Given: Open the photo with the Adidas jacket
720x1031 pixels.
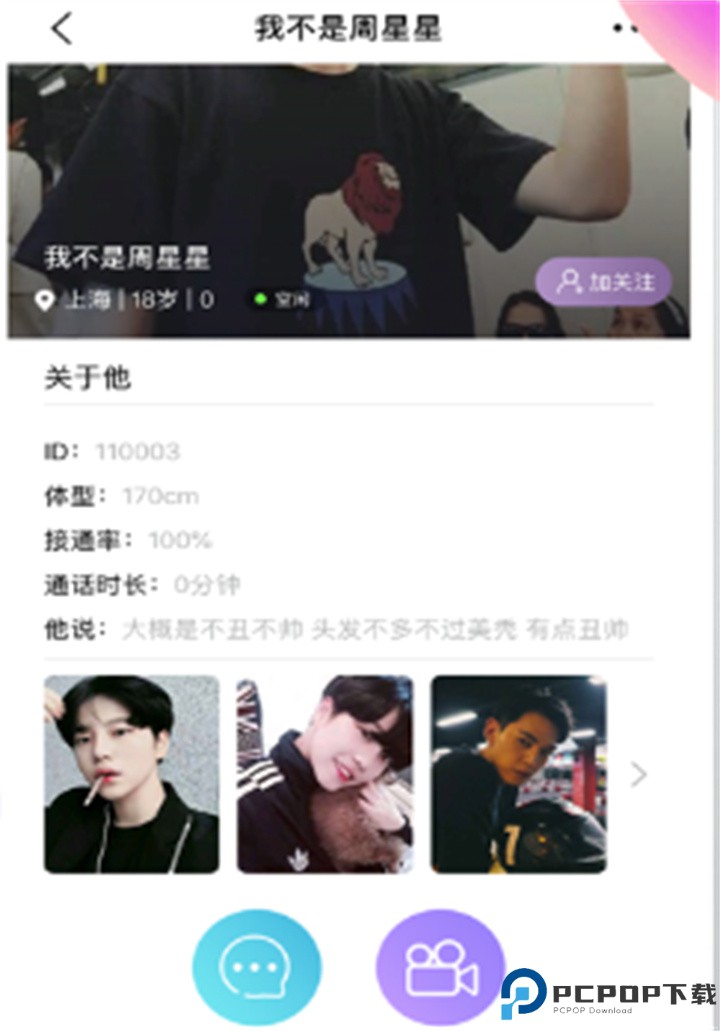Looking at the screenshot, I should (324, 774).
